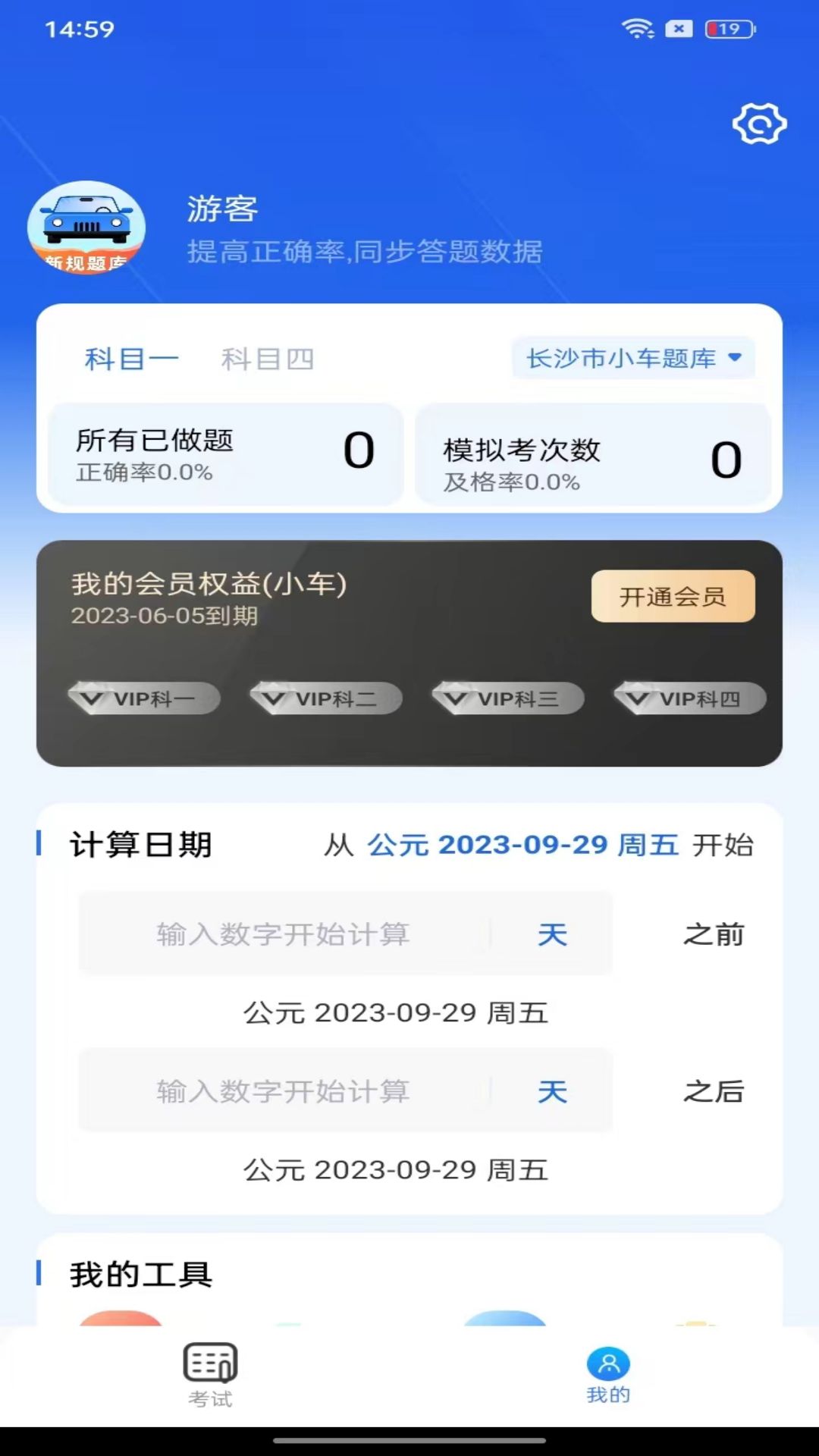The image size is (819, 1456).
Task: Switch to the 科目一 tab
Action: click(131, 359)
